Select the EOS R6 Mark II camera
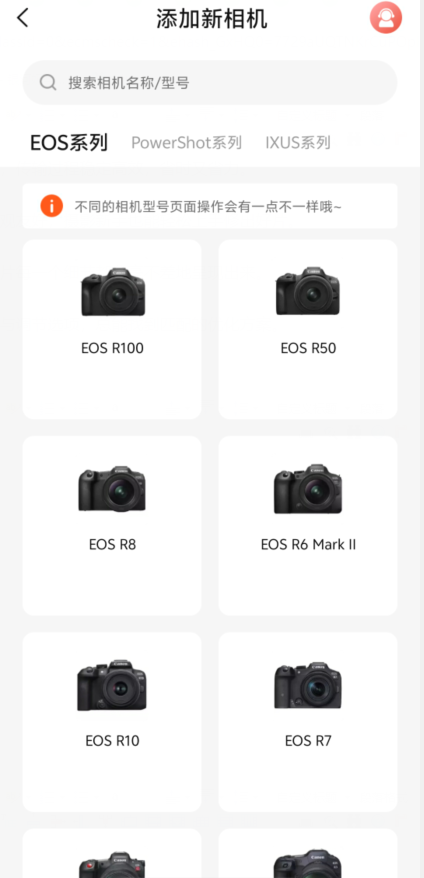This screenshot has height=878, width=424. tap(308, 526)
